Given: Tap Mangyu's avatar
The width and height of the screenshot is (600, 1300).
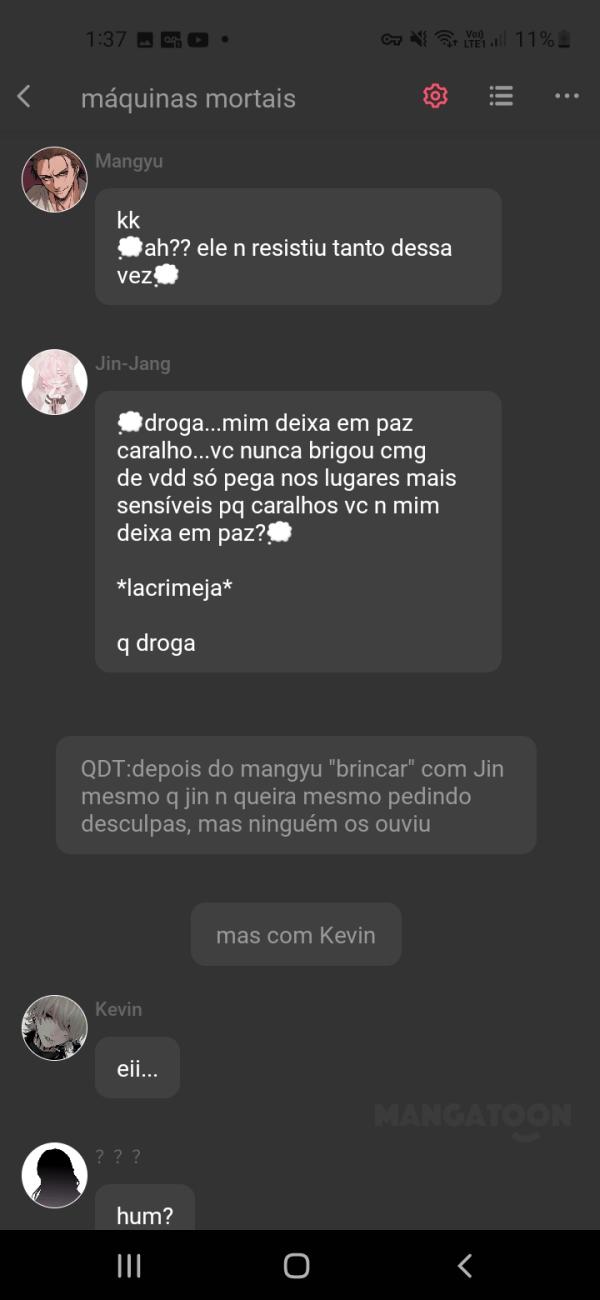Looking at the screenshot, I should coord(54,180).
